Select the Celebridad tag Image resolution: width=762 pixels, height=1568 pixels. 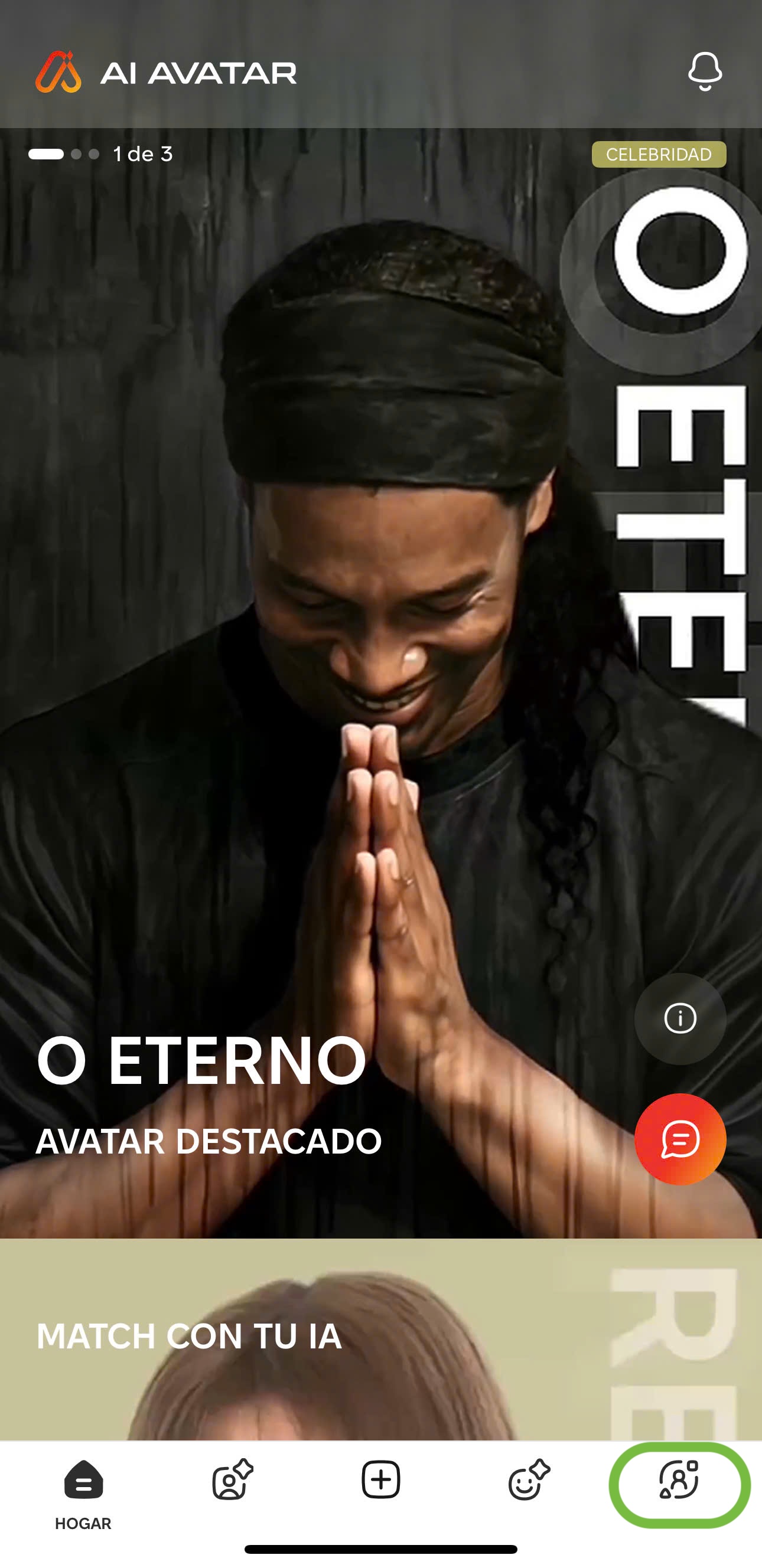click(659, 155)
